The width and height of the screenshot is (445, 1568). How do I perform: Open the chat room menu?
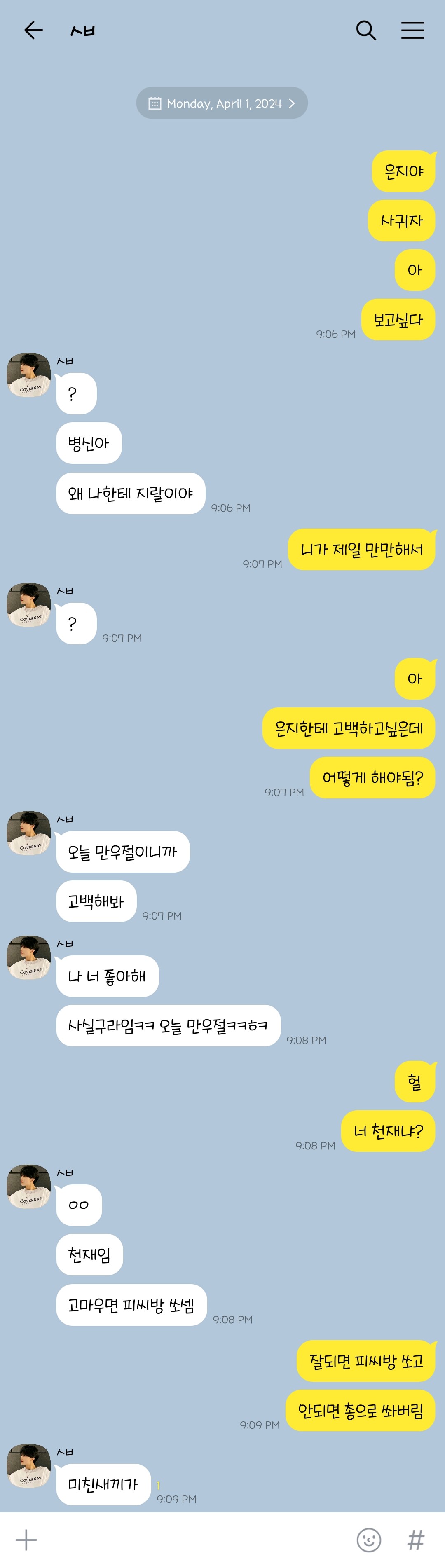tap(412, 30)
